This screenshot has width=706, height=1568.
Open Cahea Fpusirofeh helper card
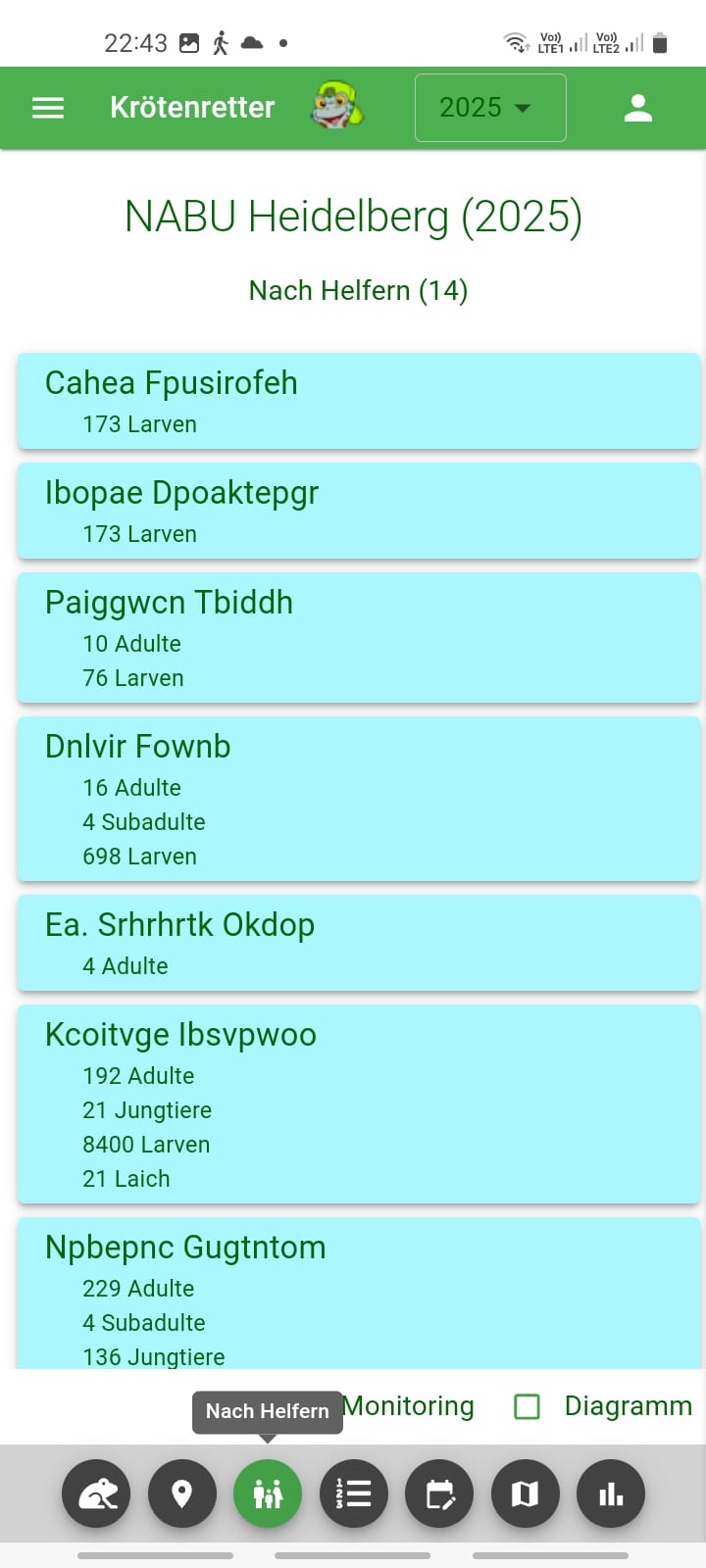point(358,401)
